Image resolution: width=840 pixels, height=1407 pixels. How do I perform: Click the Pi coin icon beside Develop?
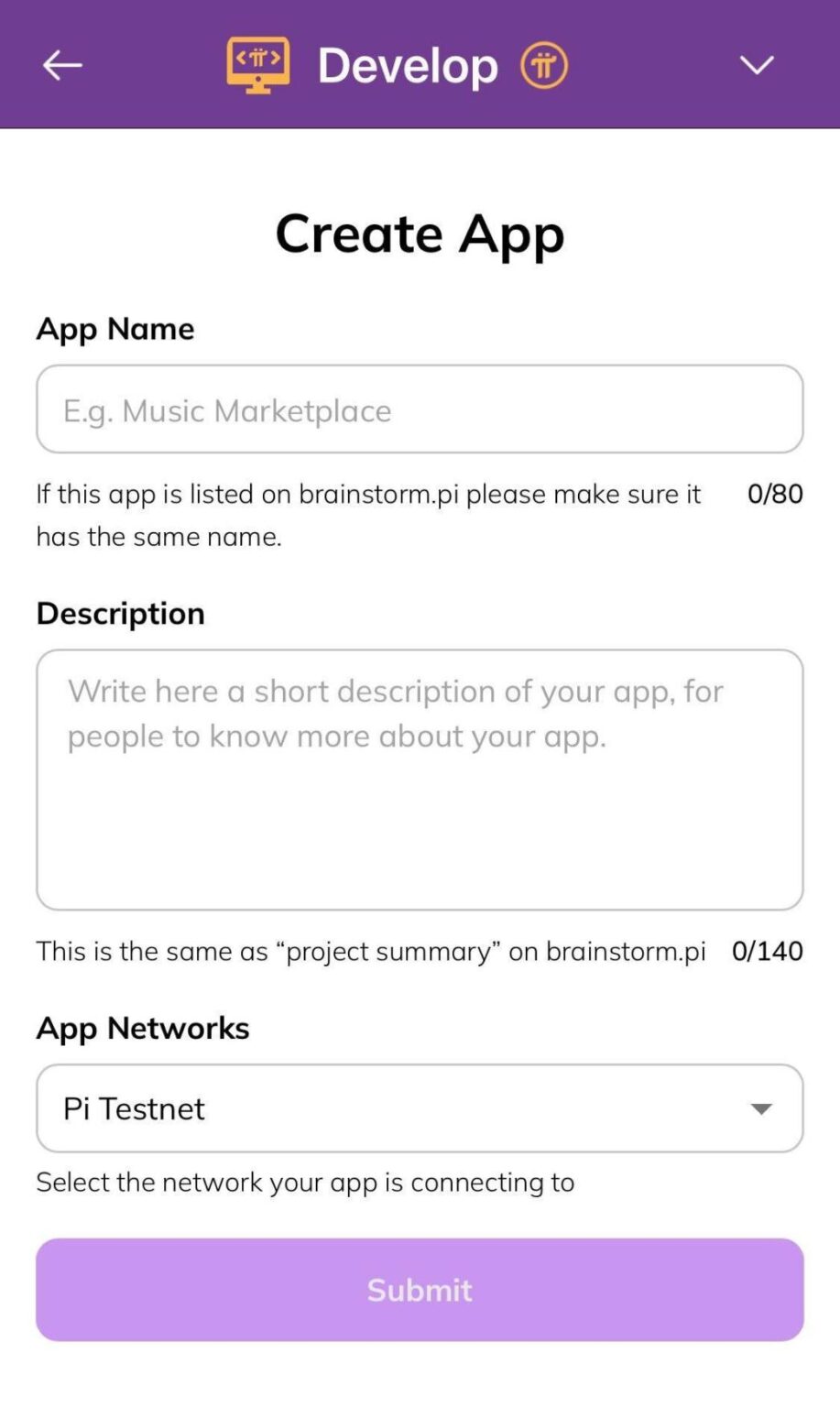(542, 64)
